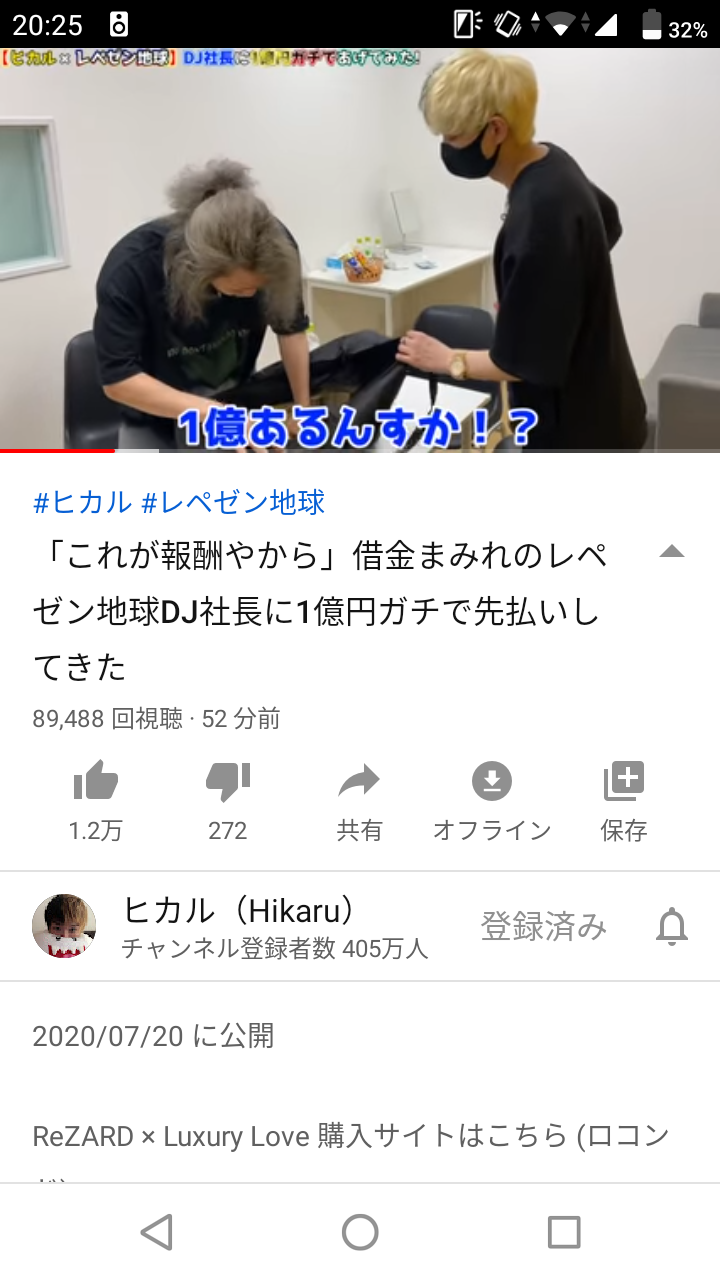The width and height of the screenshot is (720, 1280).
Task: Open the #レペゼン地球 hashtag link
Action: [233, 502]
